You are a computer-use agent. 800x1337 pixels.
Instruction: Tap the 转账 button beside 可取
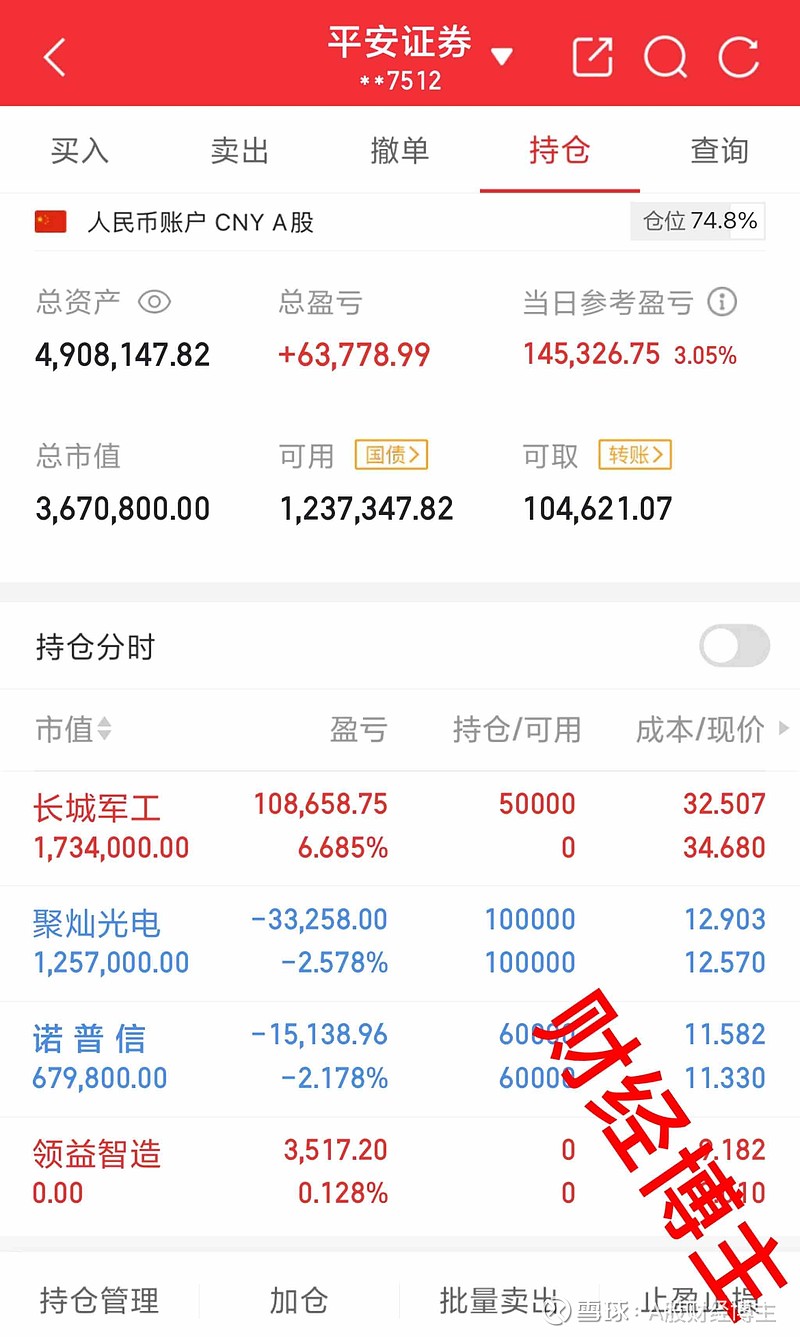(634, 456)
